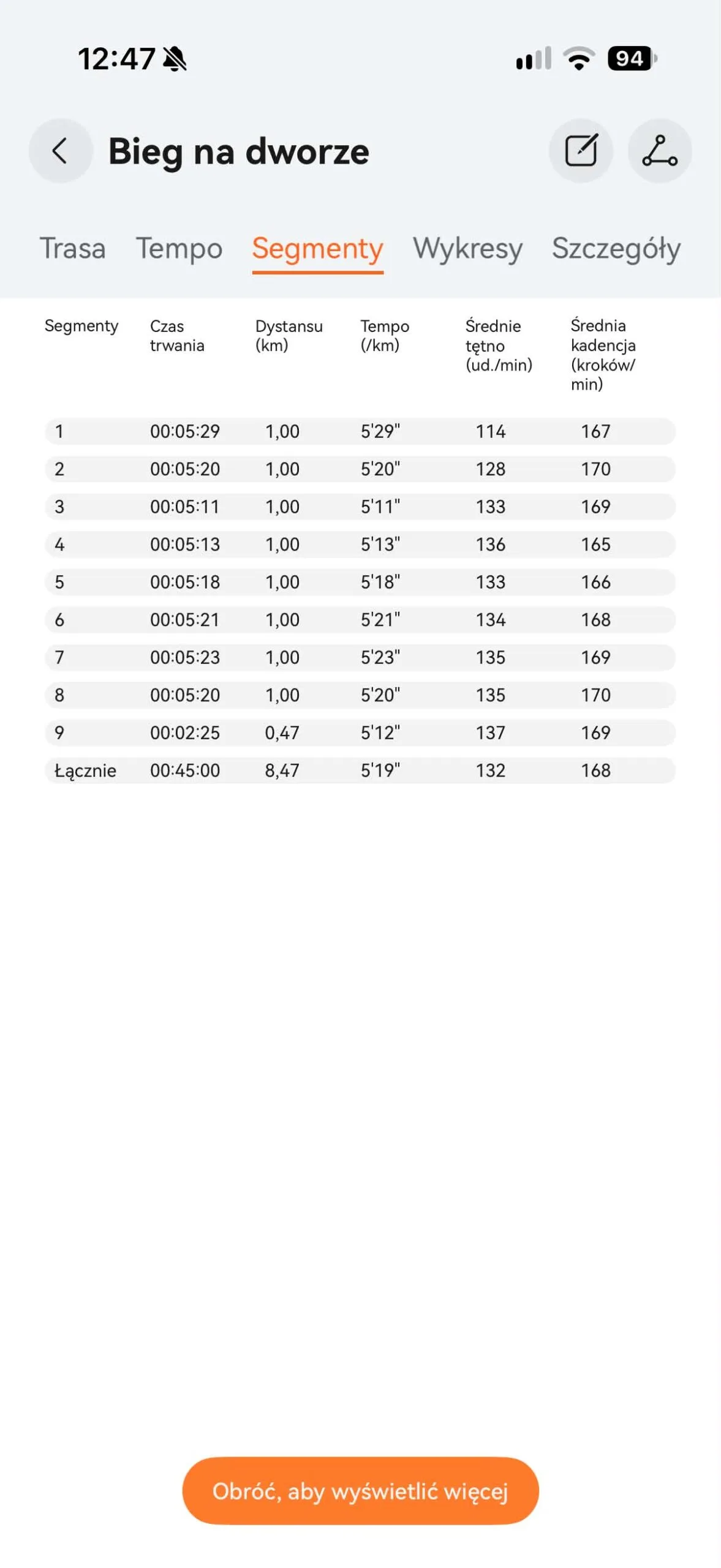Tap Obróć, aby wyświetlić więcej button
The height and width of the screenshot is (1568, 721).
(360, 1491)
